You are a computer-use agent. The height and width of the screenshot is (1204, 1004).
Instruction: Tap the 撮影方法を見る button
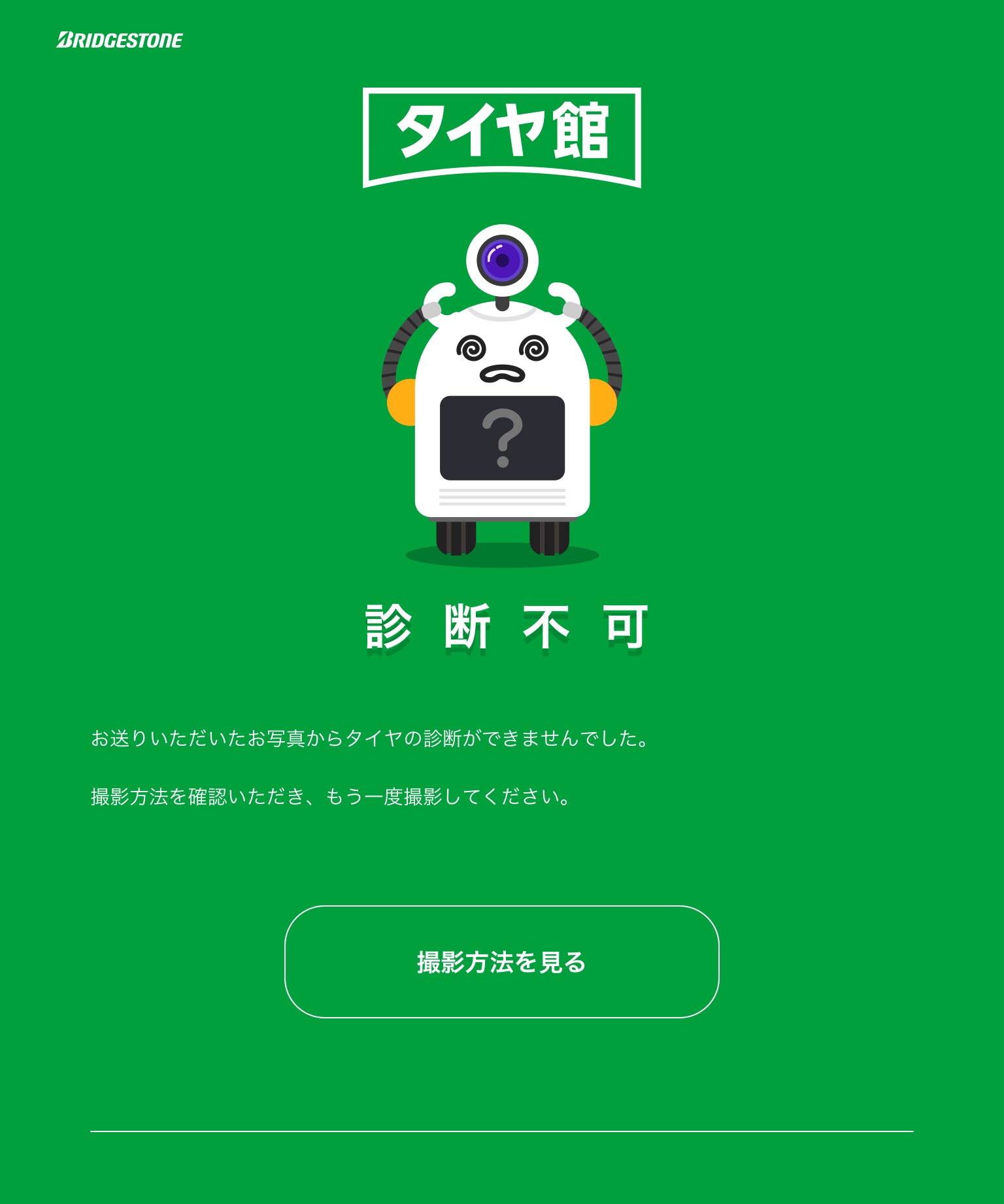(x=501, y=962)
